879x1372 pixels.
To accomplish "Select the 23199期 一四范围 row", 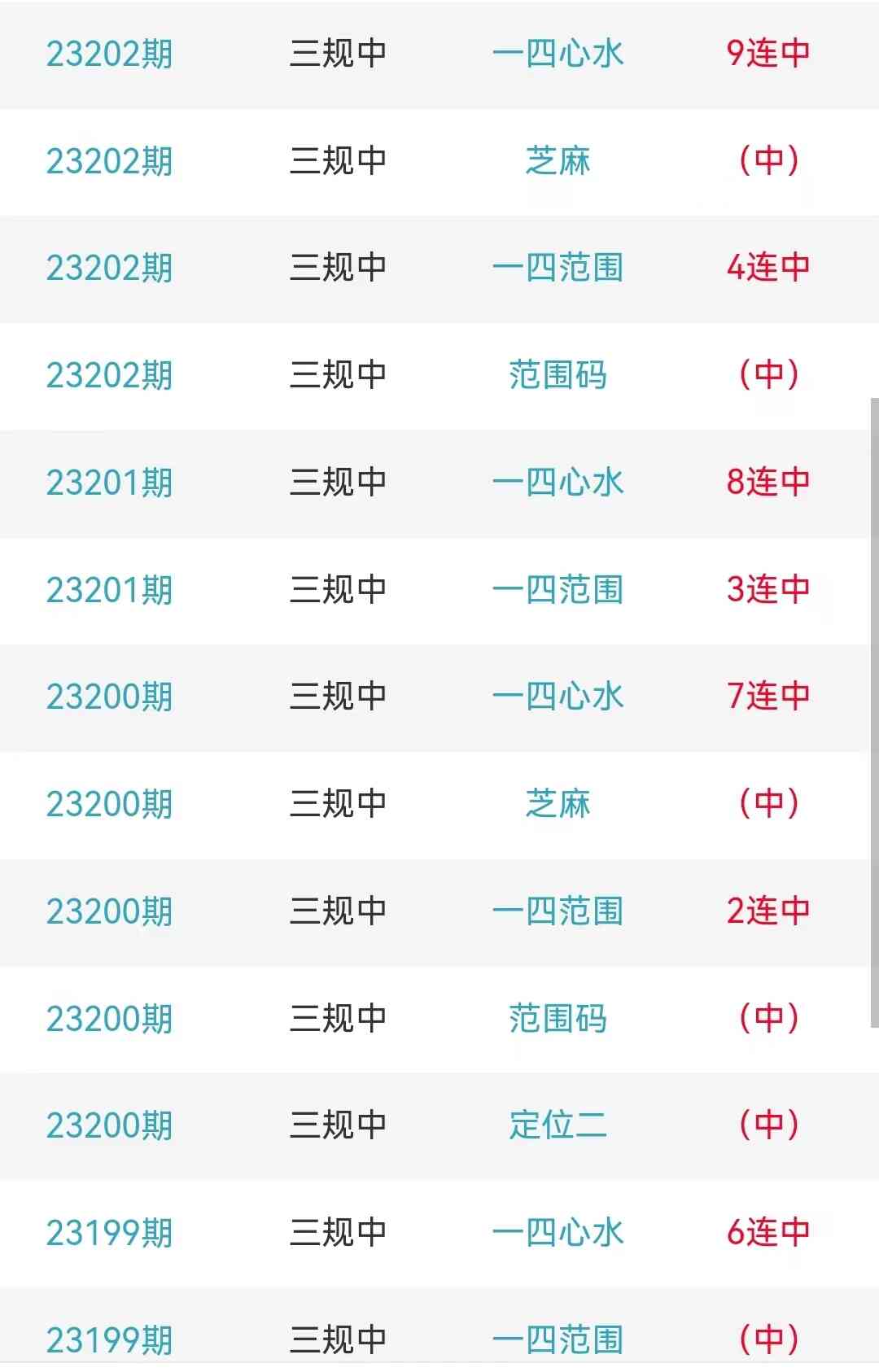I will (x=558, y=1339).
